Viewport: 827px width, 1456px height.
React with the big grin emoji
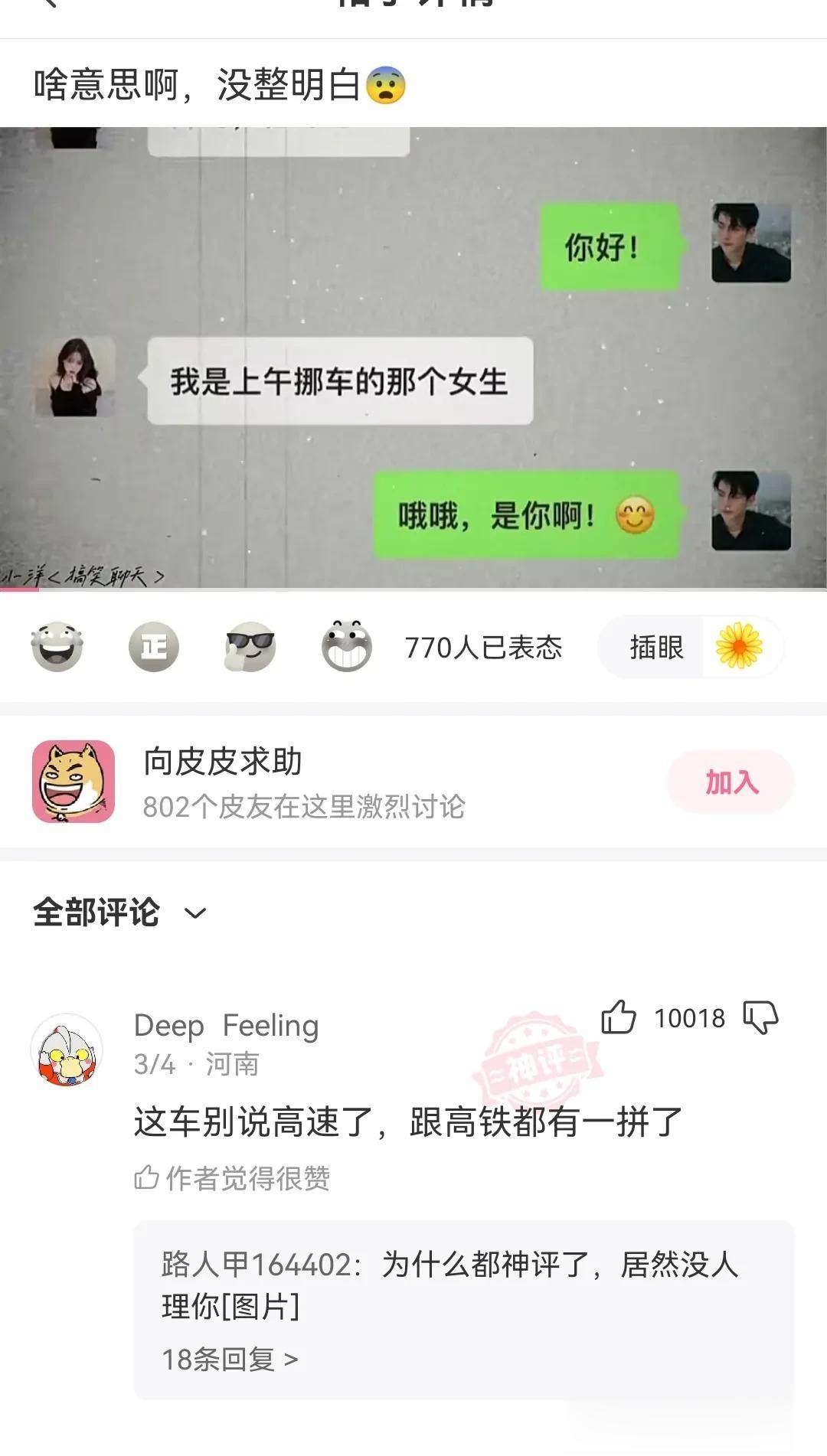click(347, 647)
